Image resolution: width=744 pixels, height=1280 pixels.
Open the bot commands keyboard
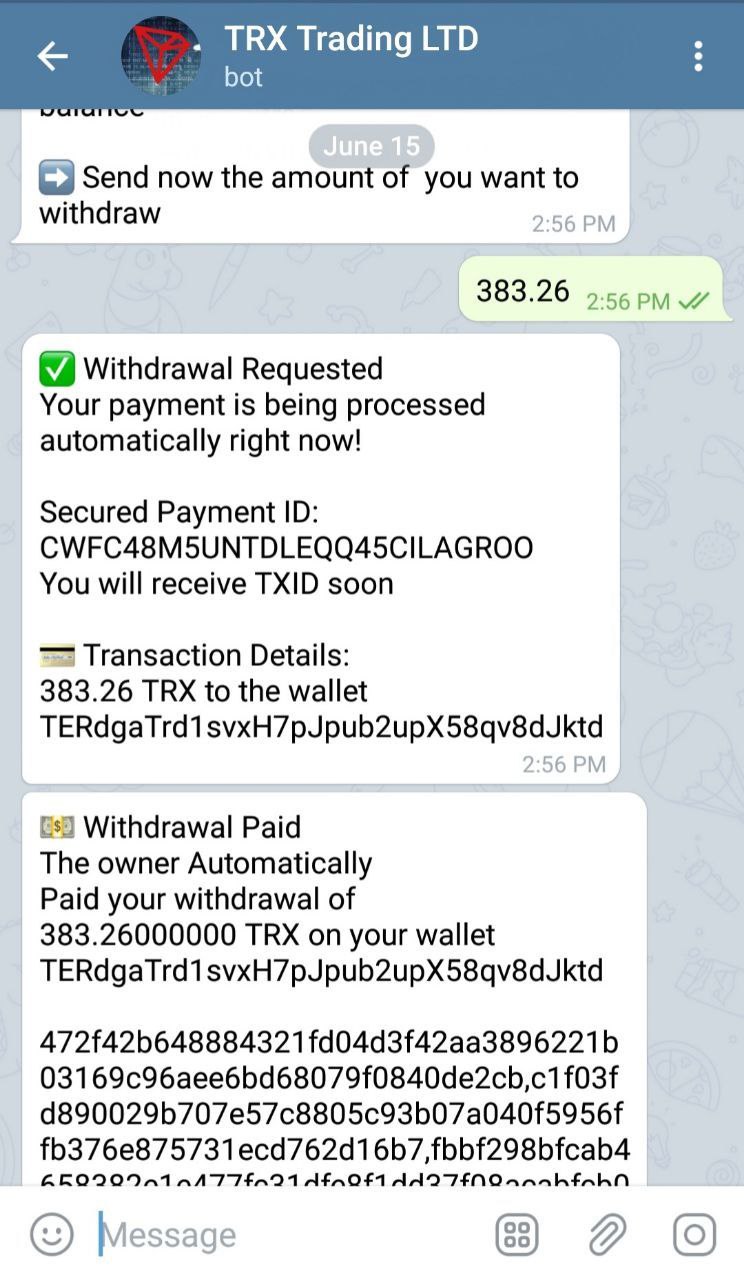click(x=517, y=1234)
